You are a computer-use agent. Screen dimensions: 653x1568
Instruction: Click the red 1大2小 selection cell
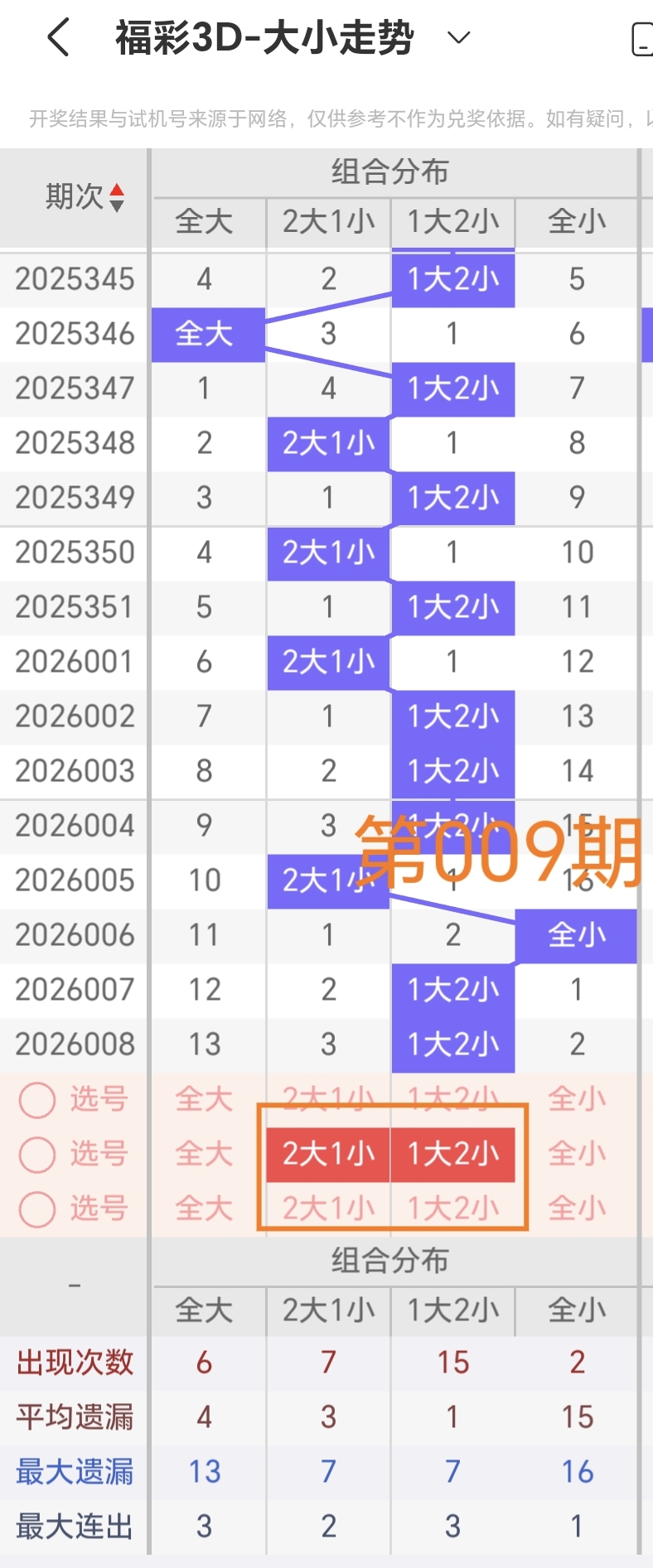tap(452, 1154)
